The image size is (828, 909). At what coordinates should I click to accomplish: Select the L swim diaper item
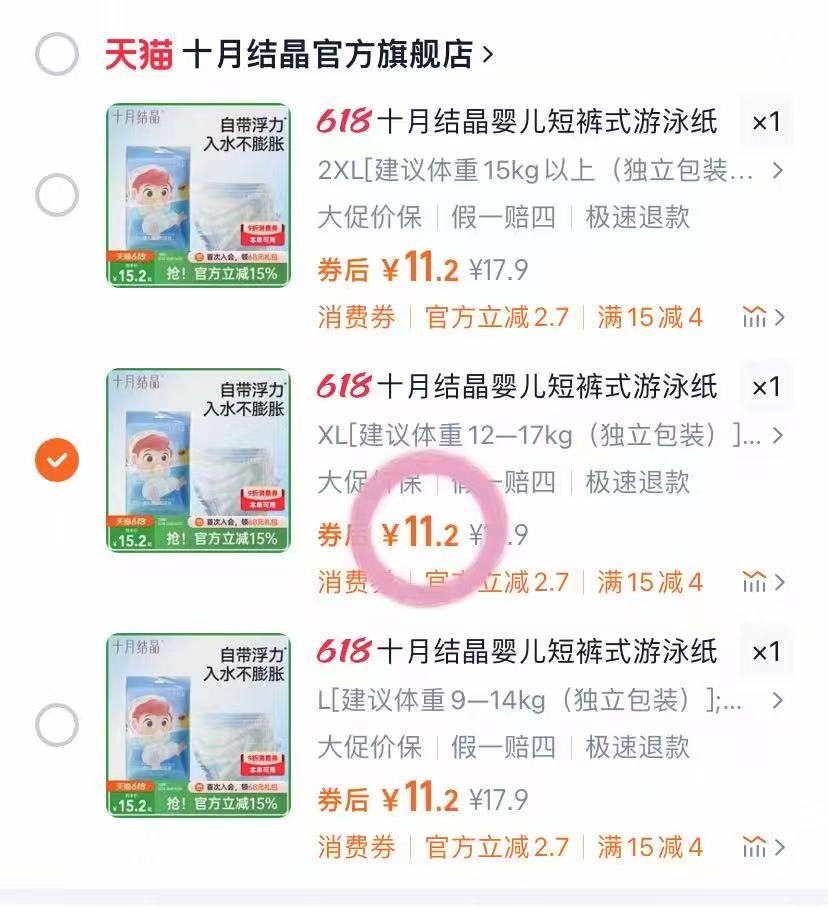(57, 725)
